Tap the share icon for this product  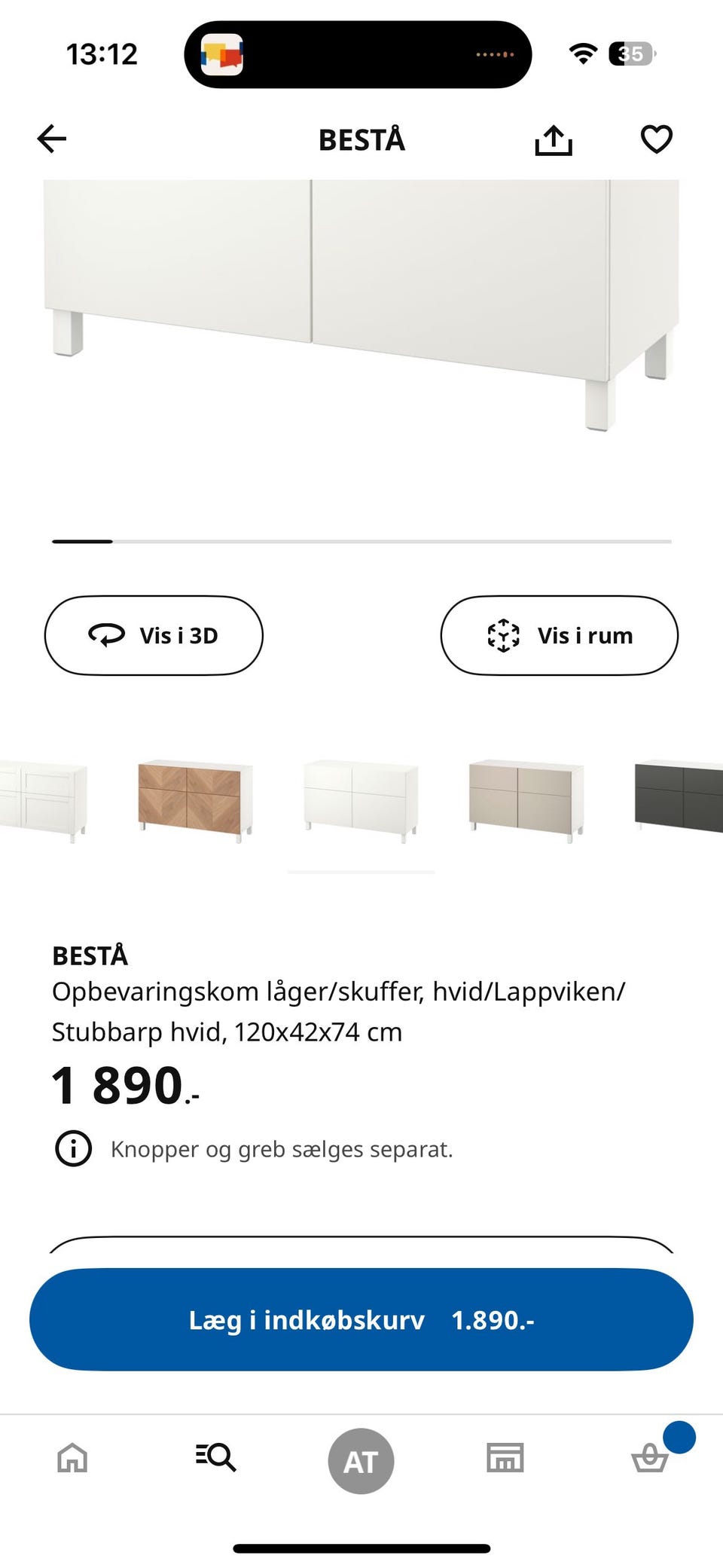pos(554,139)
